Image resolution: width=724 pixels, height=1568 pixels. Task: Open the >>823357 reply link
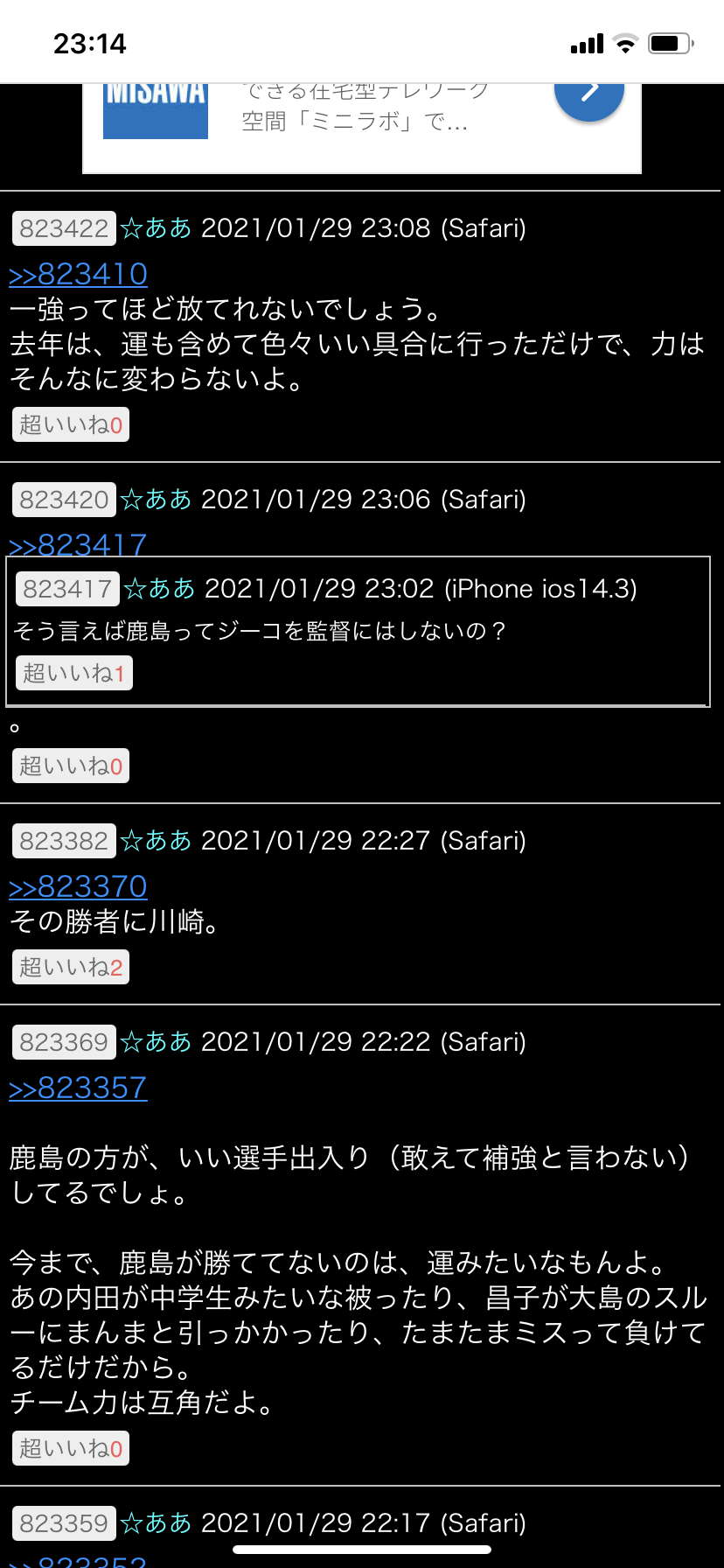coord(78,1088)
